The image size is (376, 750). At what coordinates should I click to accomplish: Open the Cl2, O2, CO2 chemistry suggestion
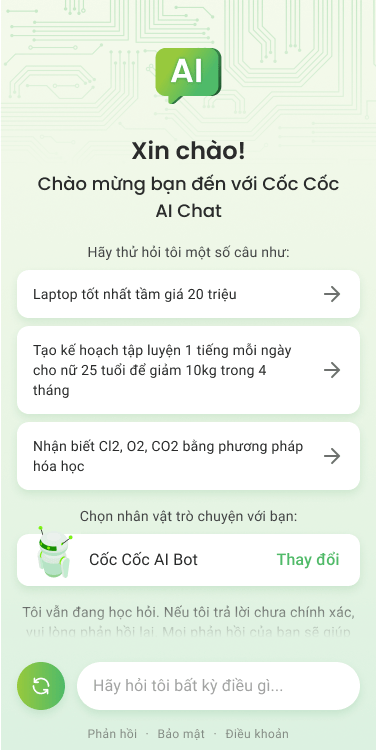pos(188,456)
